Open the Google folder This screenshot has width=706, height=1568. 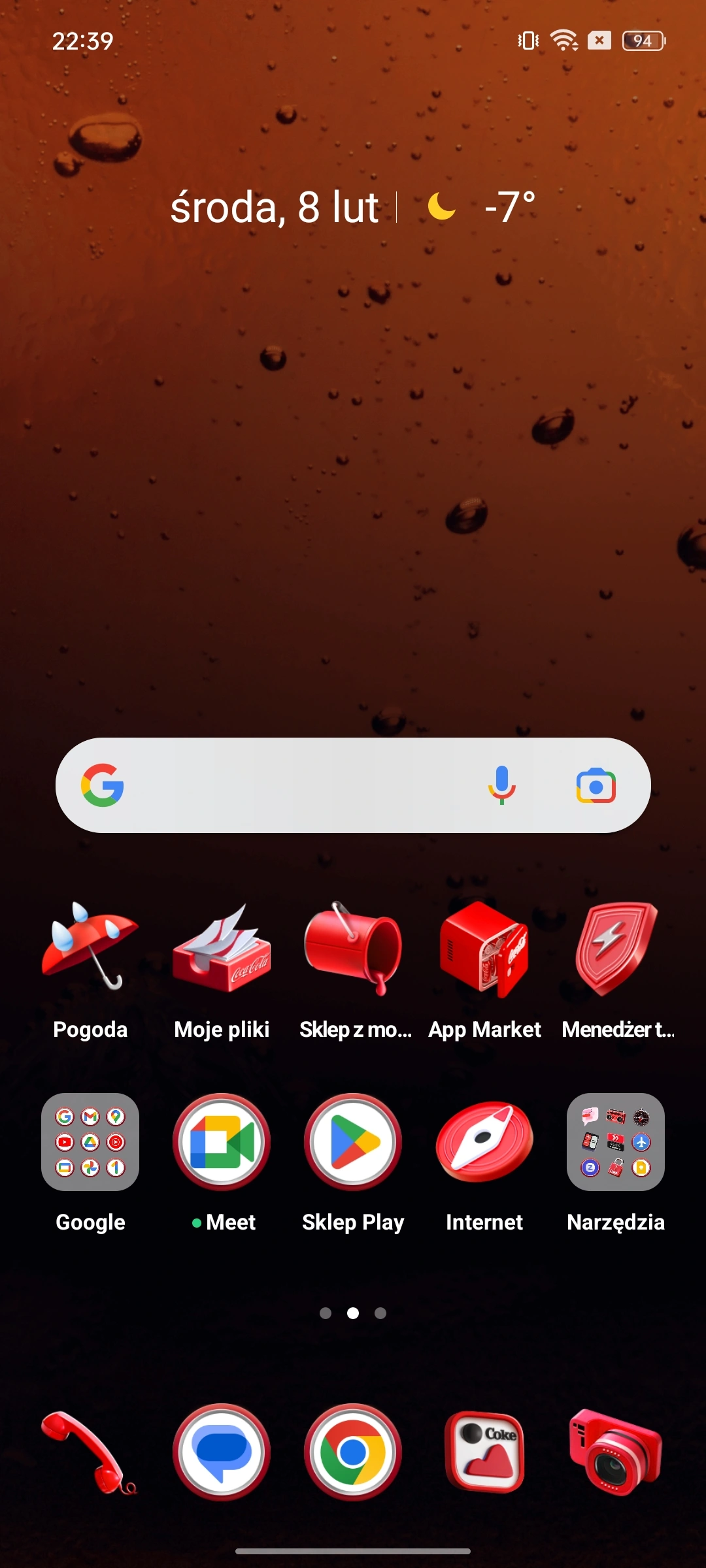click(90, 1142)
